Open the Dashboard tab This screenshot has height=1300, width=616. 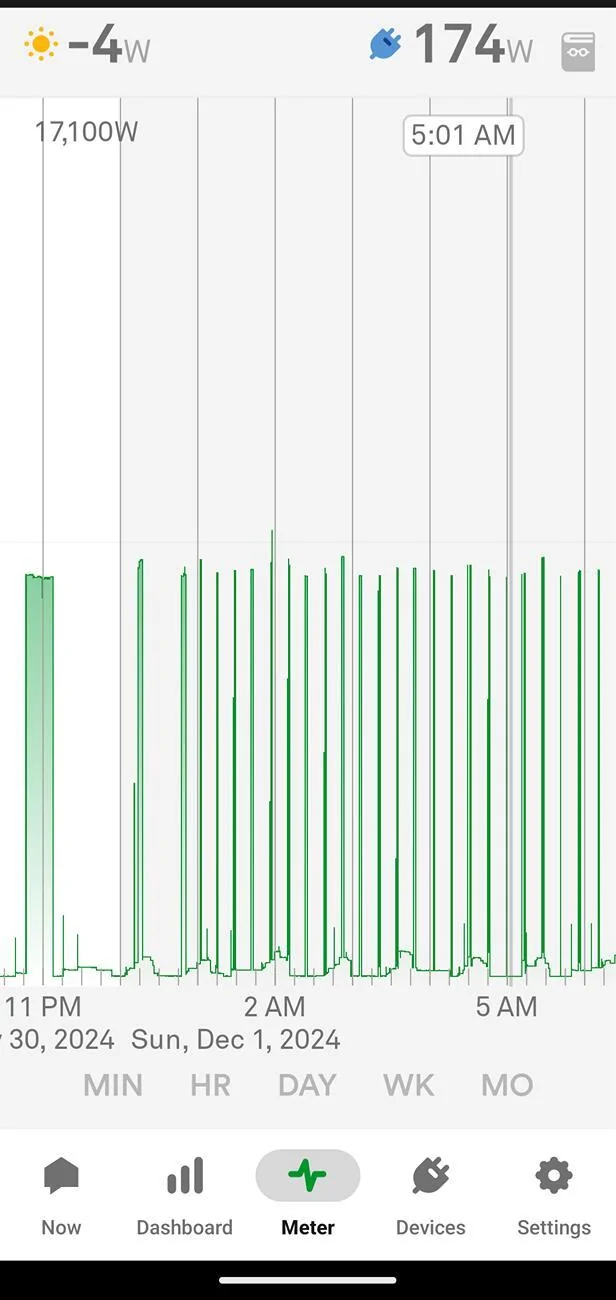click(184, 1197)
